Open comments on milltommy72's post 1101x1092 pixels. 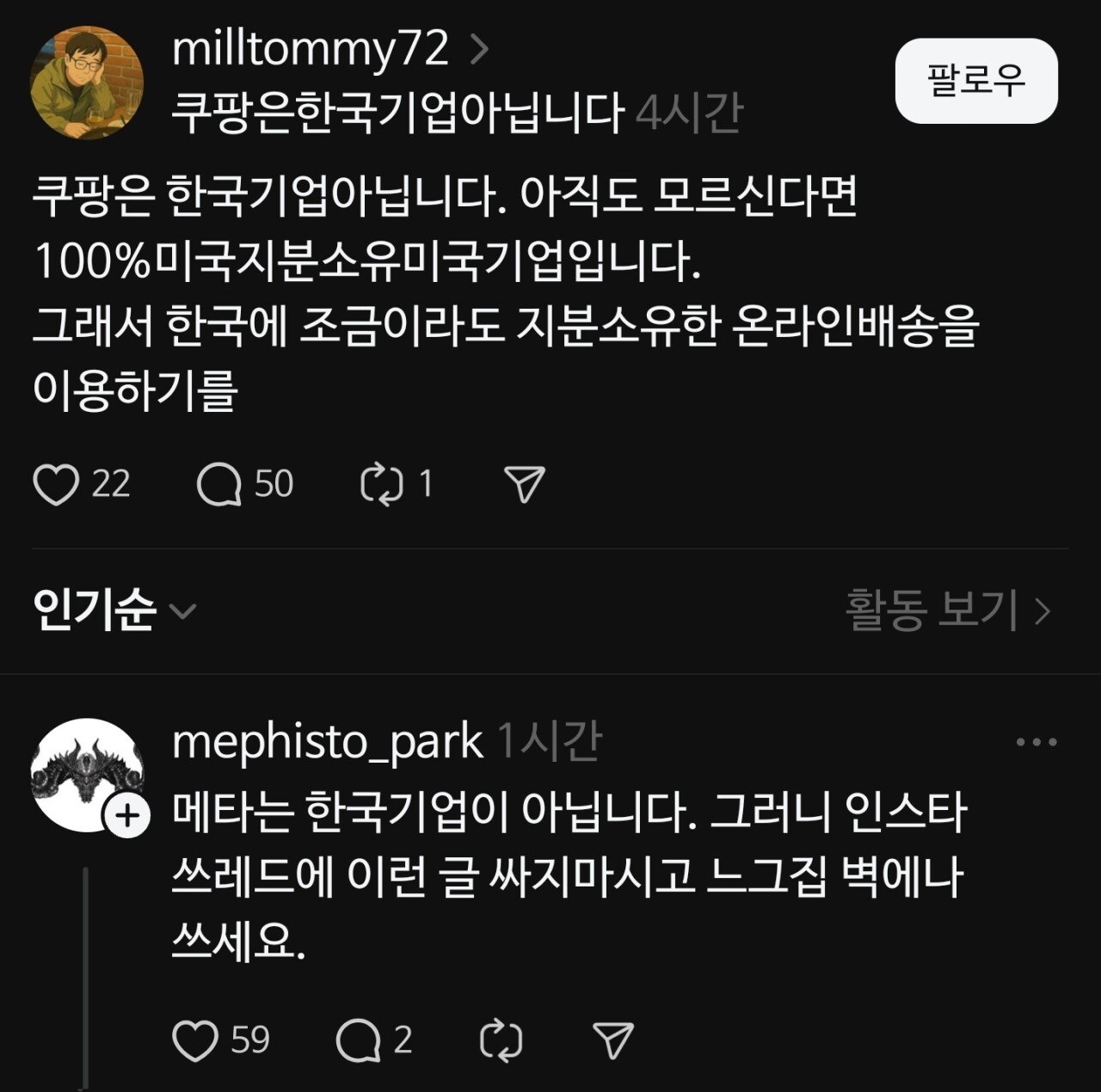pyautogui.click(x=219, y=485)
